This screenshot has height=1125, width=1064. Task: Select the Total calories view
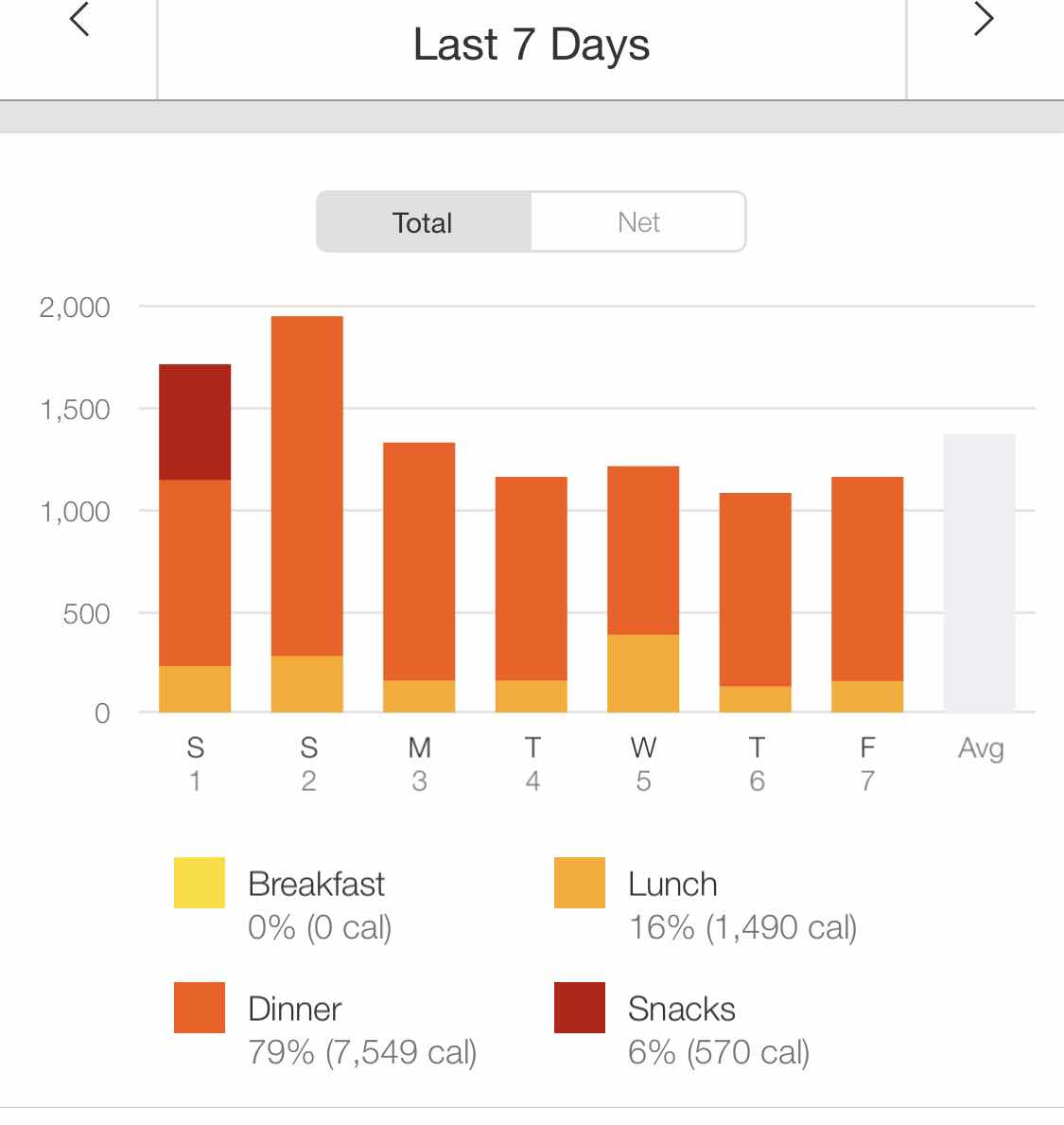pos(423,222)
